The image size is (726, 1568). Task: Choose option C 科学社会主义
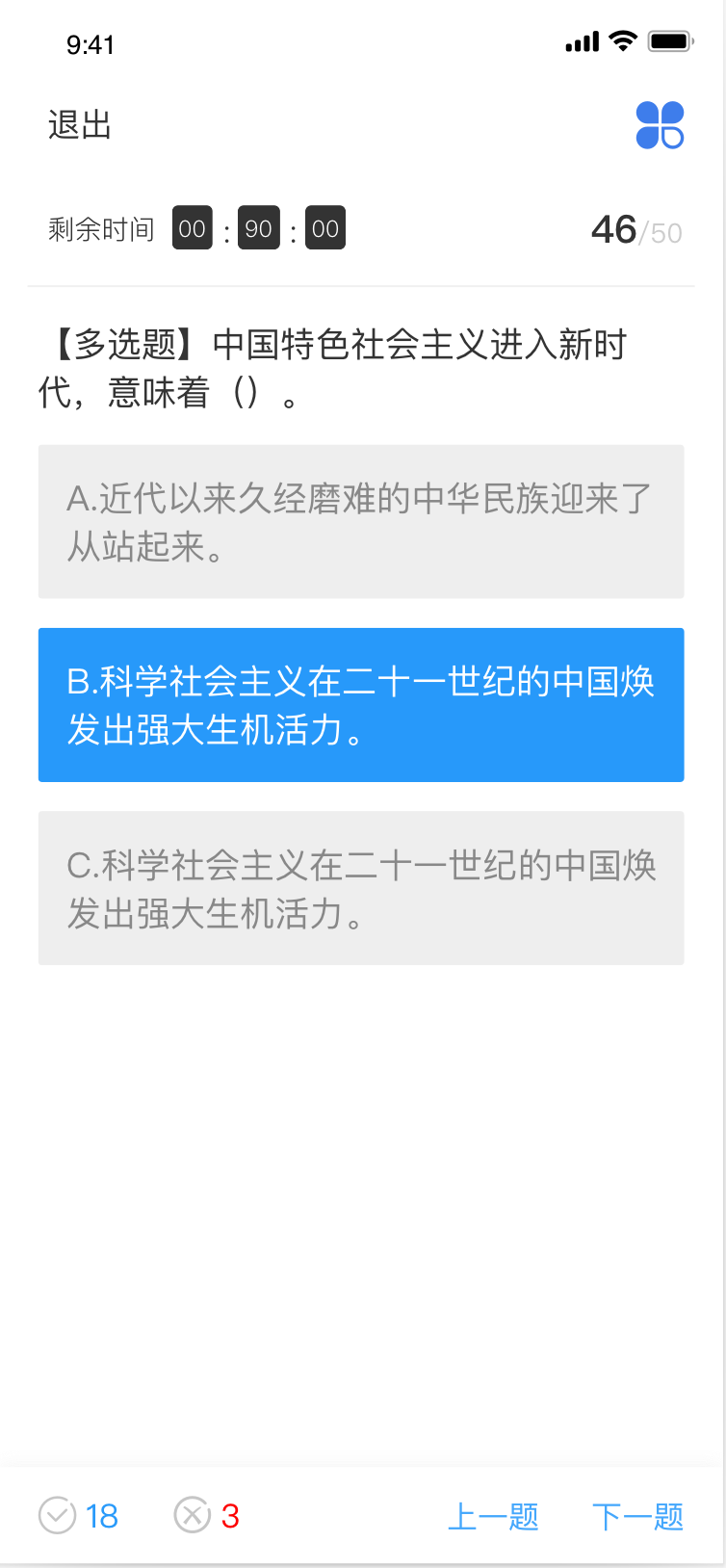pos(361,887)
